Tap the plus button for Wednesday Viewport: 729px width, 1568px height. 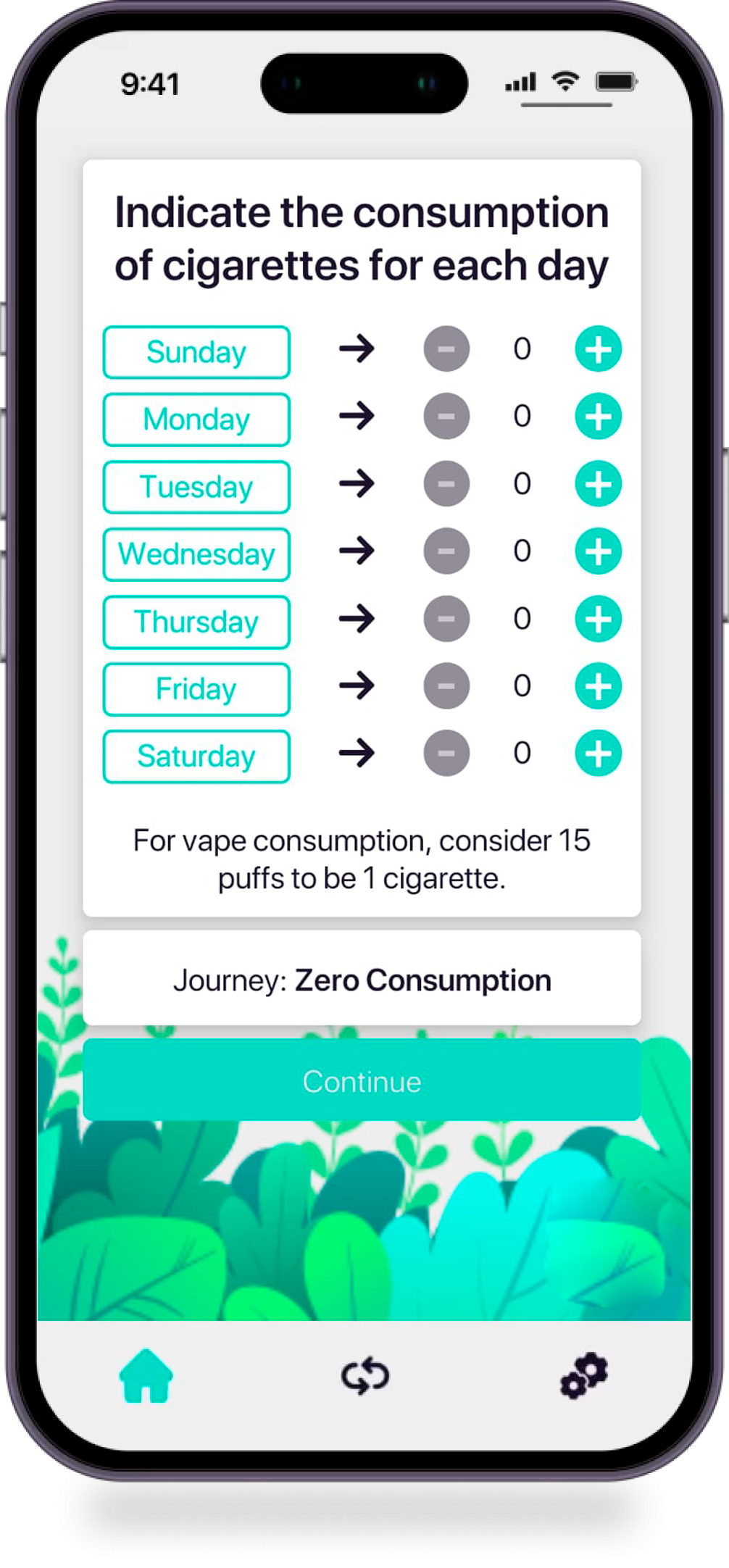[x=598, y=551]
